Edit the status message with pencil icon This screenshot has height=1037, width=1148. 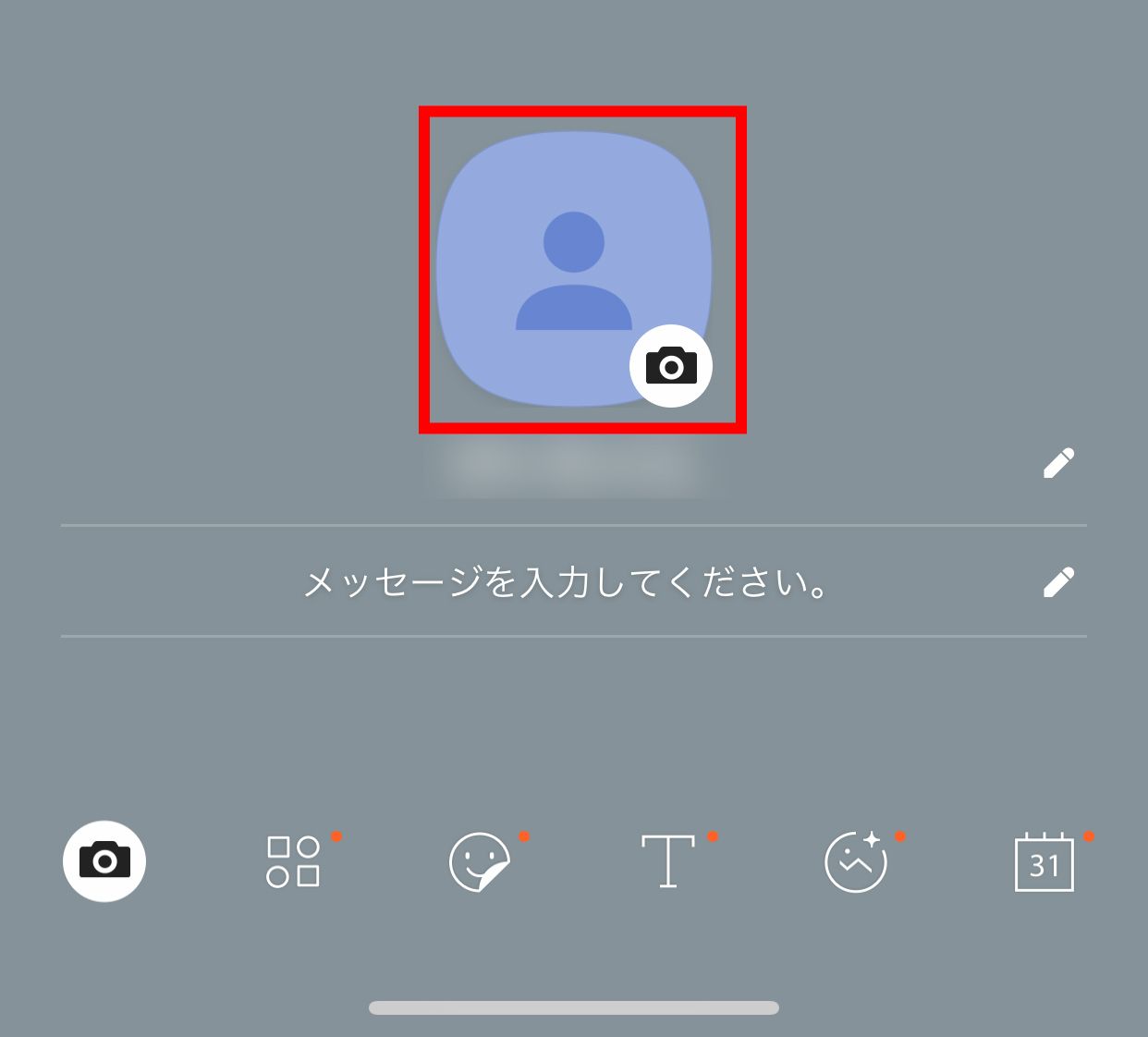point(1058,581)
